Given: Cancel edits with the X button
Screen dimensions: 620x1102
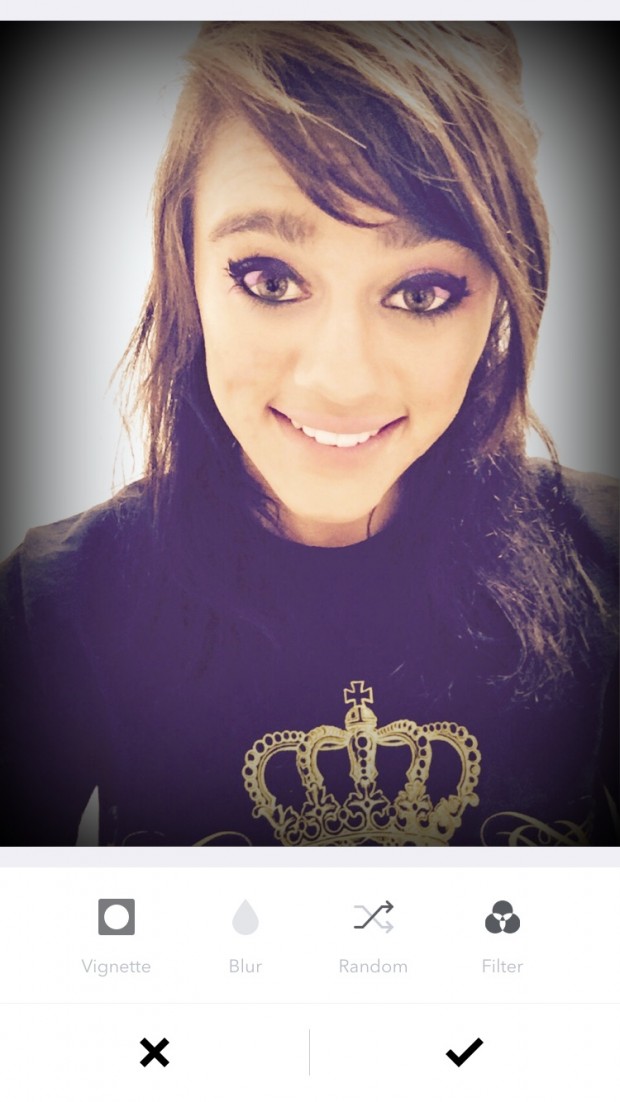Looking at the screenshot, I should coord(154,1052).
